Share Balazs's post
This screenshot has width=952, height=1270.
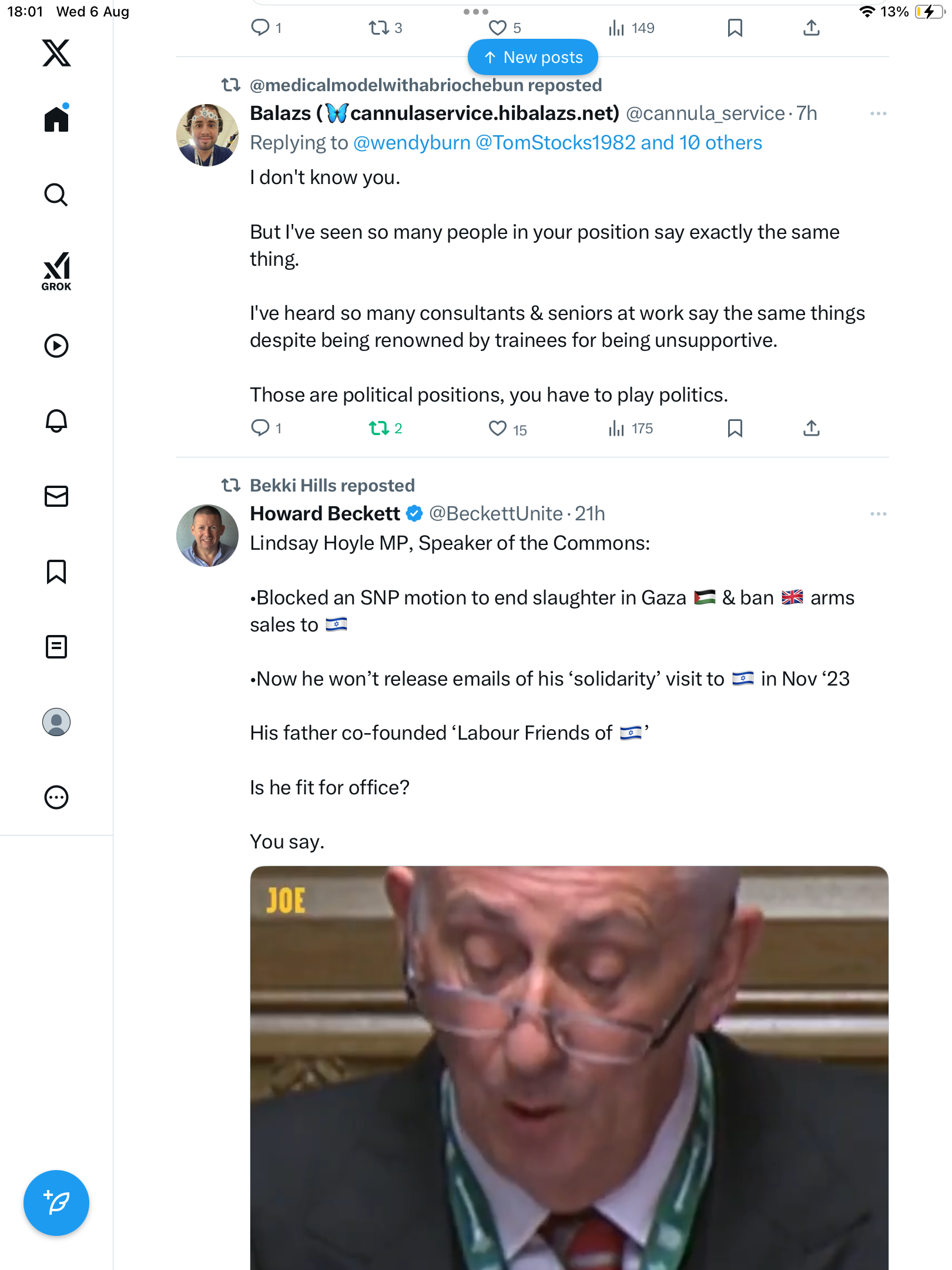tap(811, 428)
